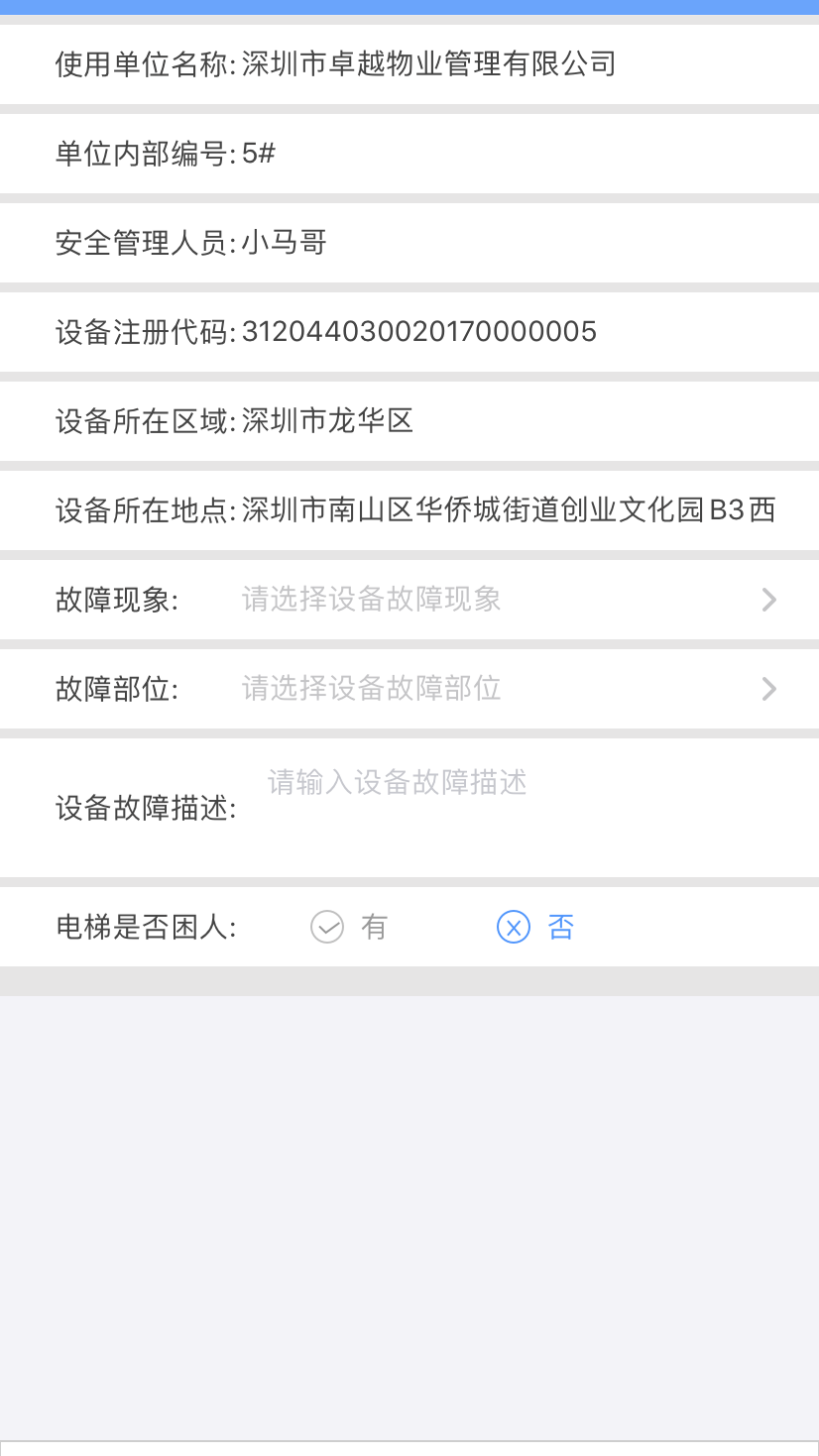819x1456 pixels.
Task: Tap the blue X circle icon beside 否
Action: [x=514, y=927]
